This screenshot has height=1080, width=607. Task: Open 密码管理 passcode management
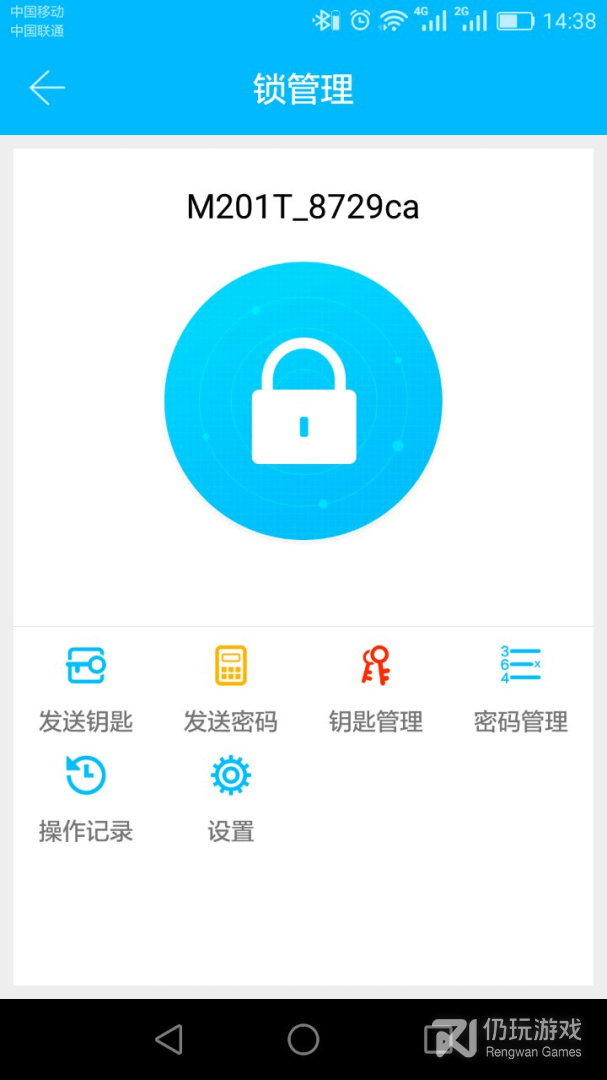click(521, 687)
